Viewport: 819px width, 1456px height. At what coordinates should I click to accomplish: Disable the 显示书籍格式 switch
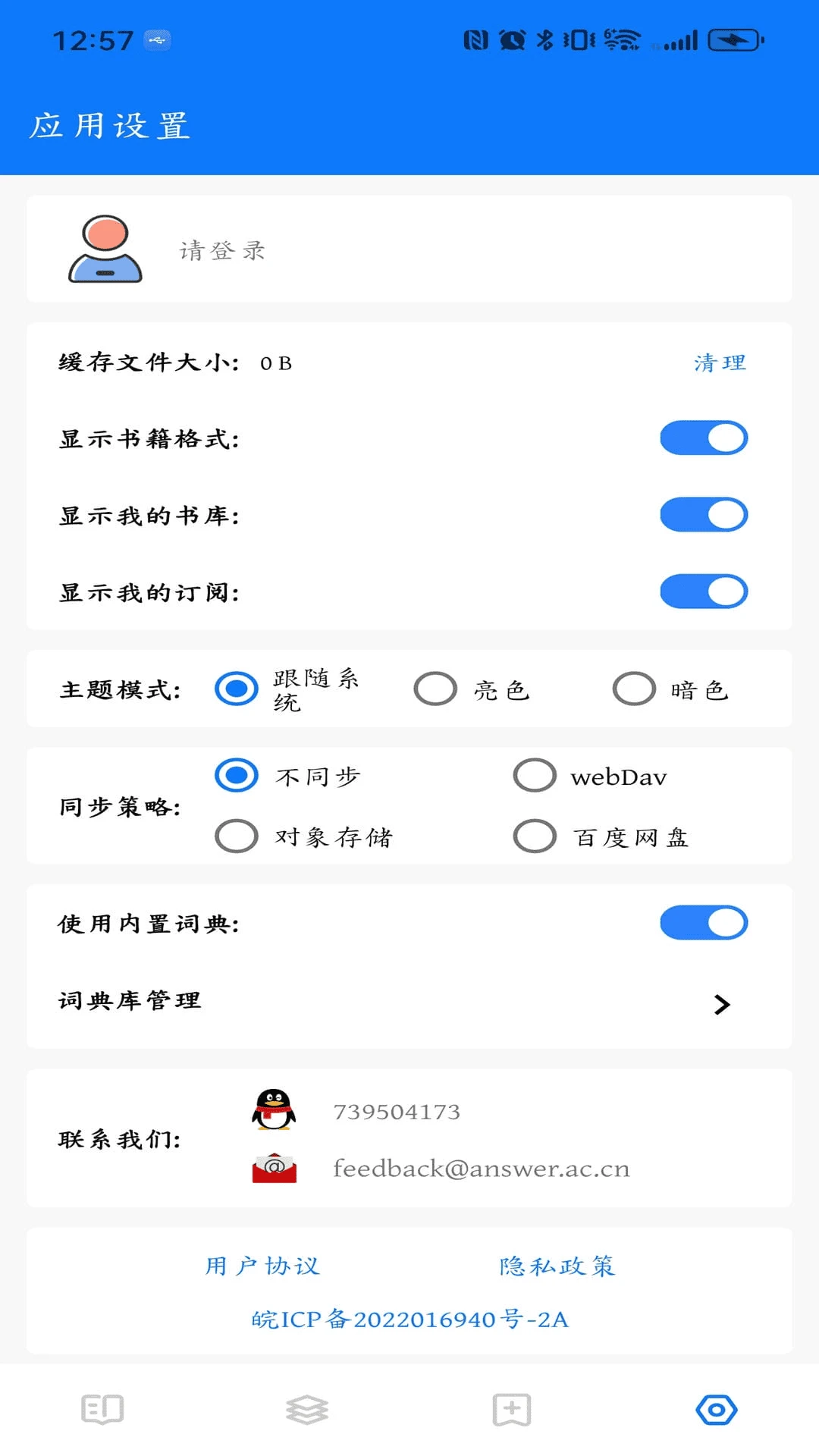click(x=703, y=438)
